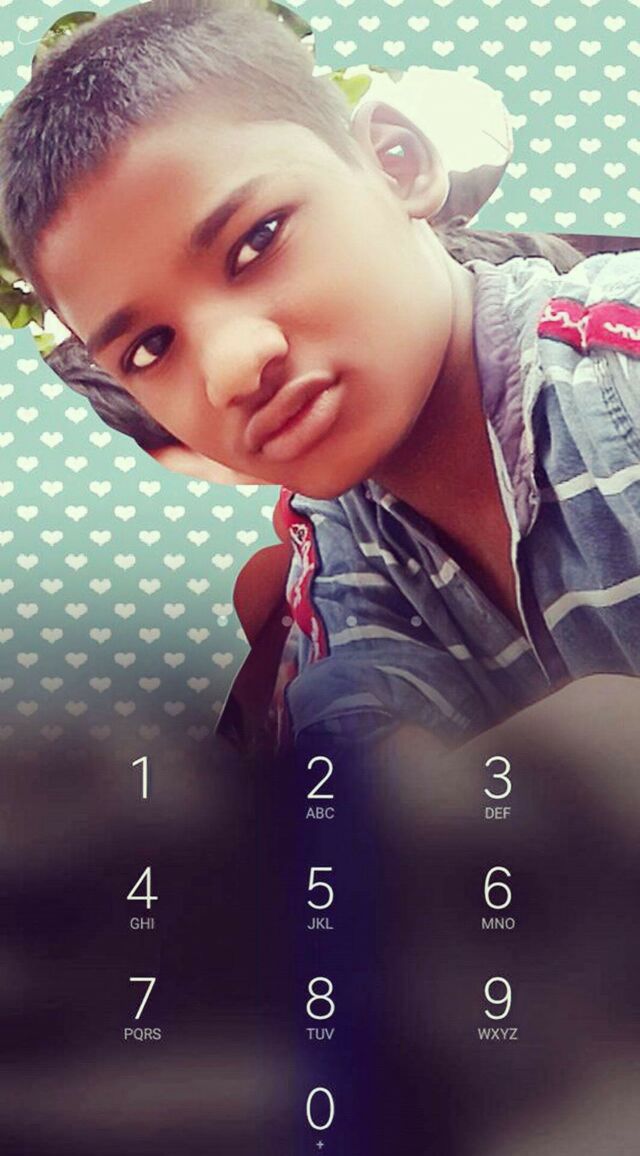Screen dimensions: 640x1156
Task: Tap the 8 TUV key
Action: (x=320, y=1009)
